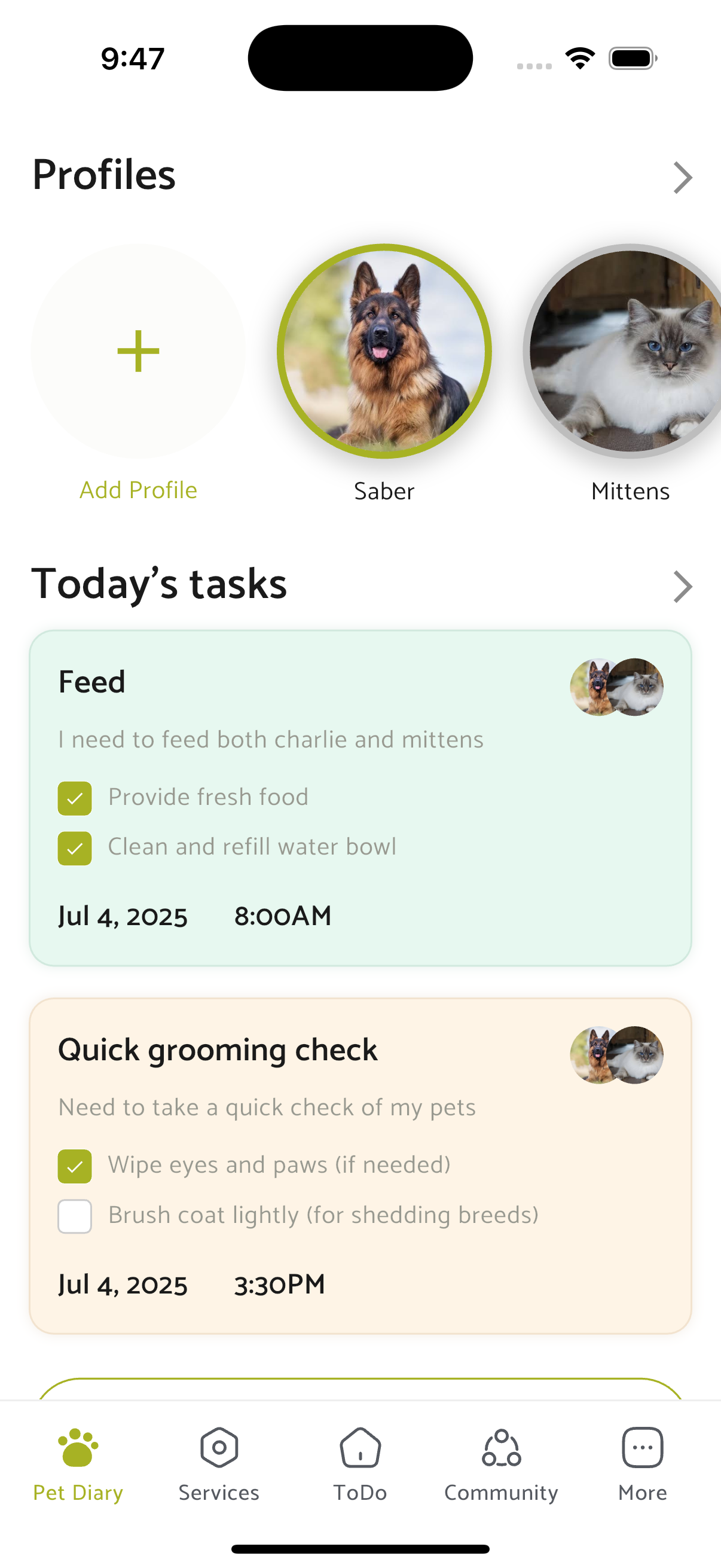Select Saber's profile picture

click(384, 351)
